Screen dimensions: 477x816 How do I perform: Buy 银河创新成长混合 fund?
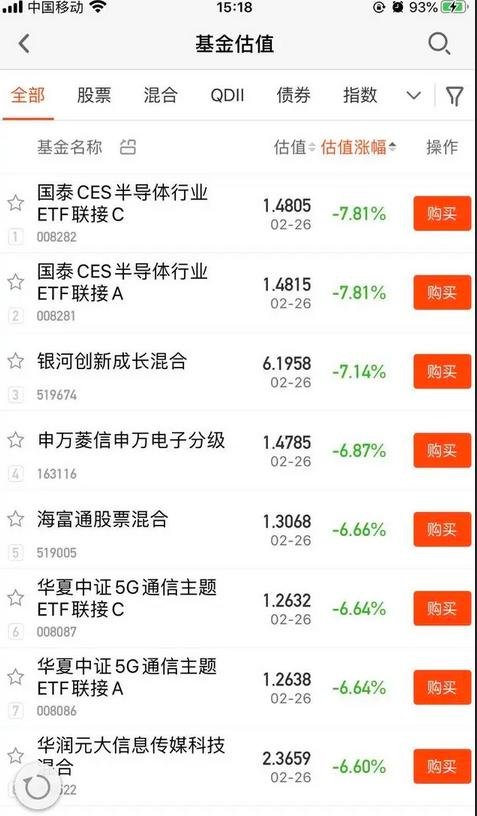pyautogui.click(x=442, y=372)
